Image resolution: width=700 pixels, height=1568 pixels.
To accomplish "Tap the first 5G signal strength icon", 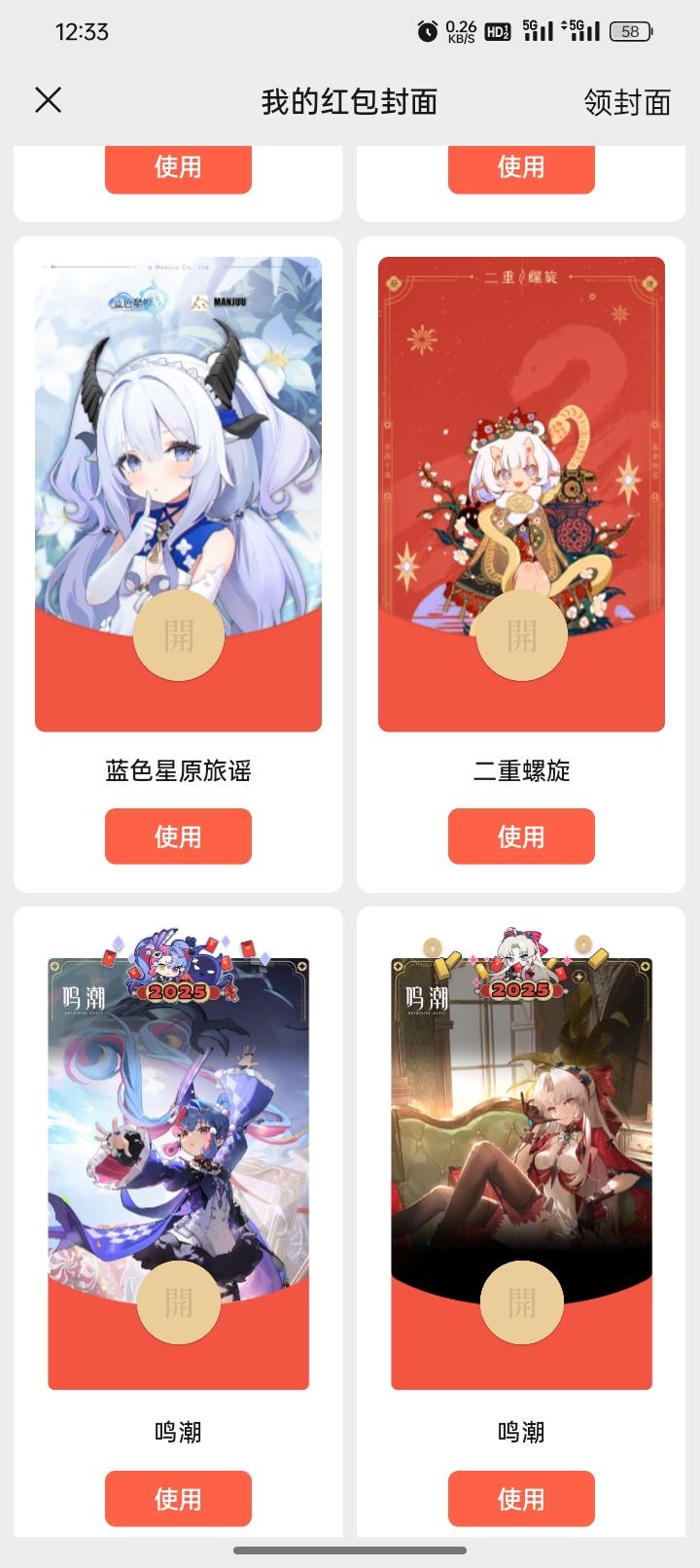I will pyautogui.click(x=536, y=29).
